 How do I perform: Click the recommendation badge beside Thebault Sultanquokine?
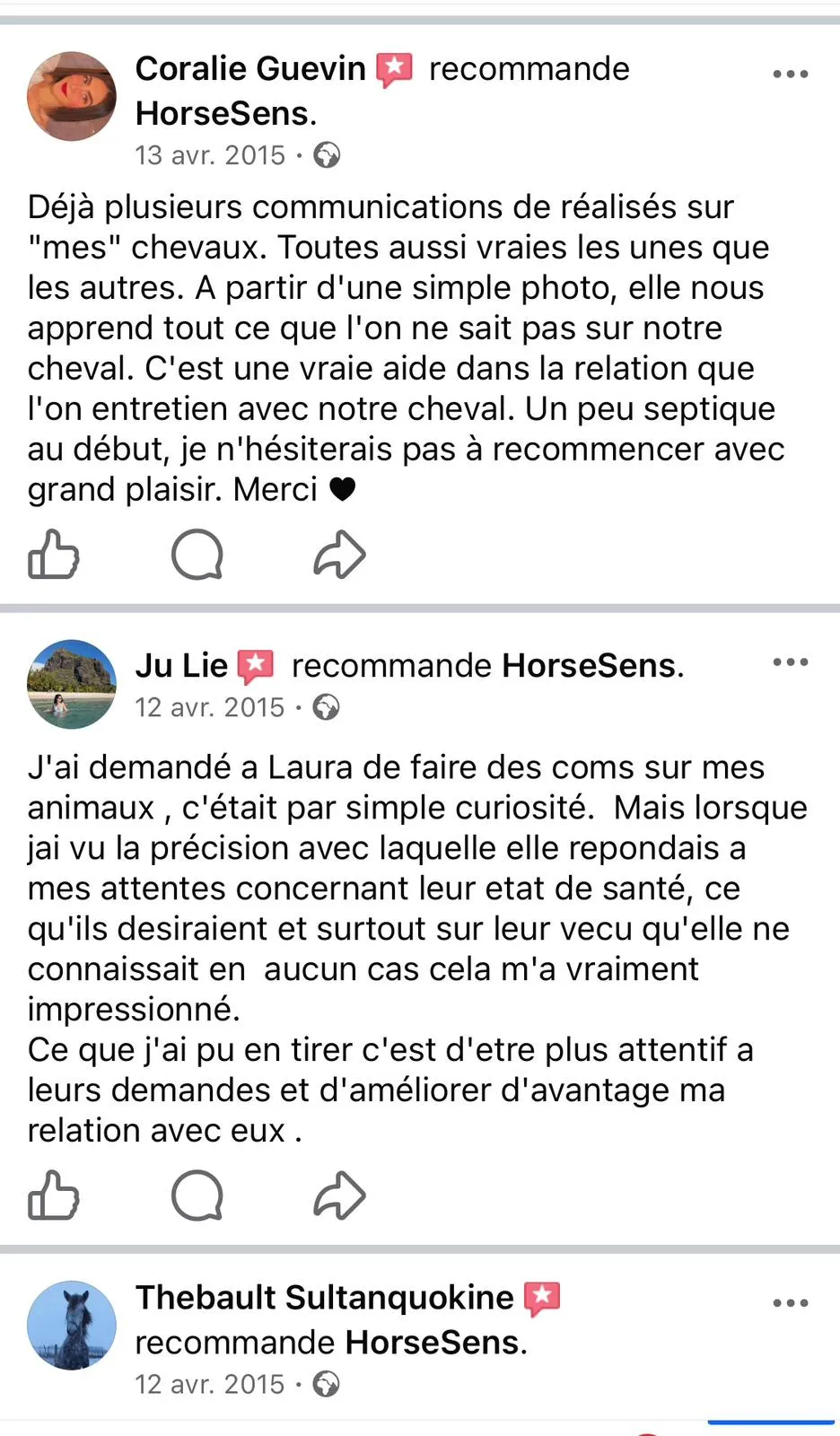541,1296
